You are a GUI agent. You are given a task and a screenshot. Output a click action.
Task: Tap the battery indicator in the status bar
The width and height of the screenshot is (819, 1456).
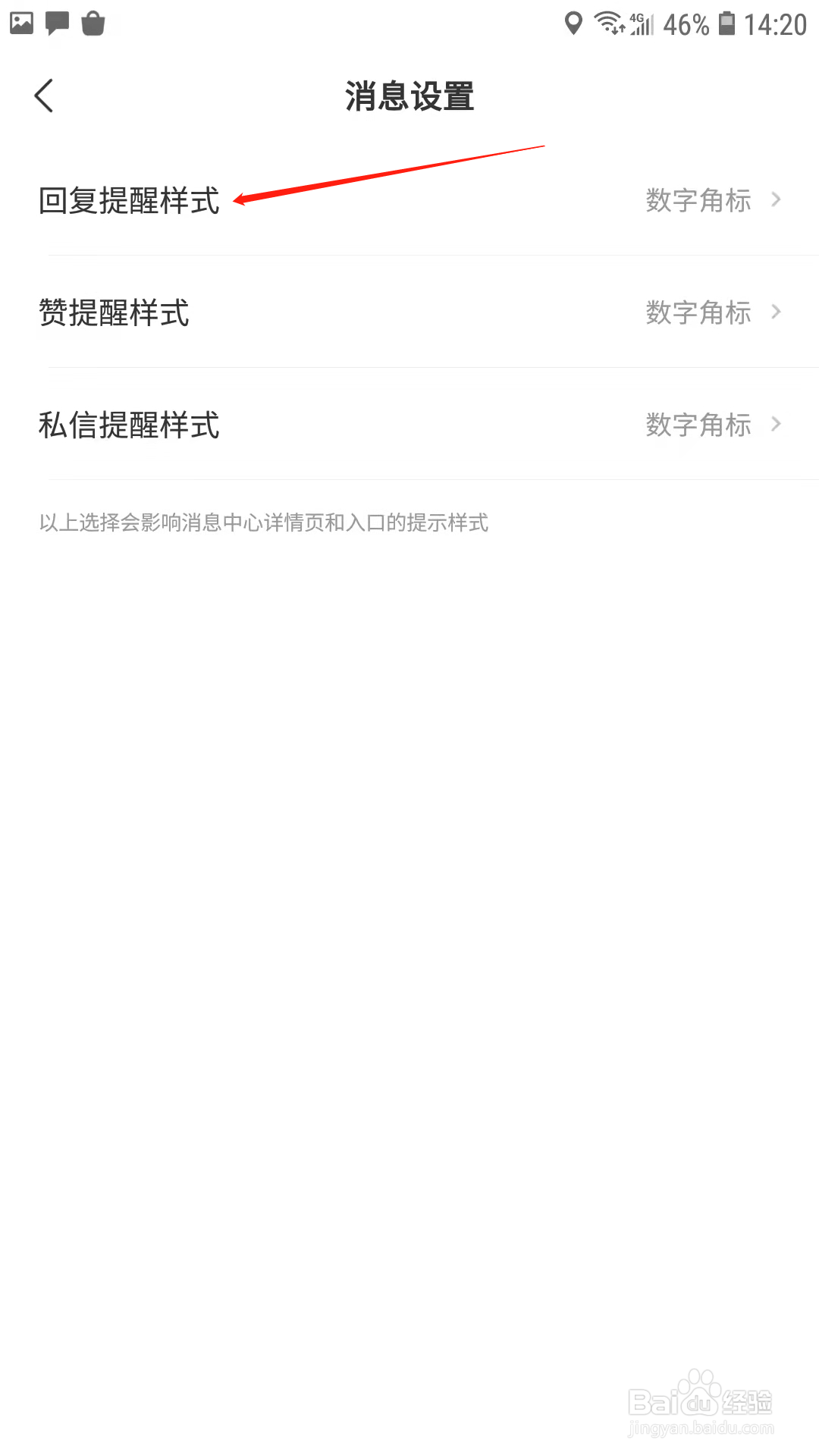[x=726, y=23]
